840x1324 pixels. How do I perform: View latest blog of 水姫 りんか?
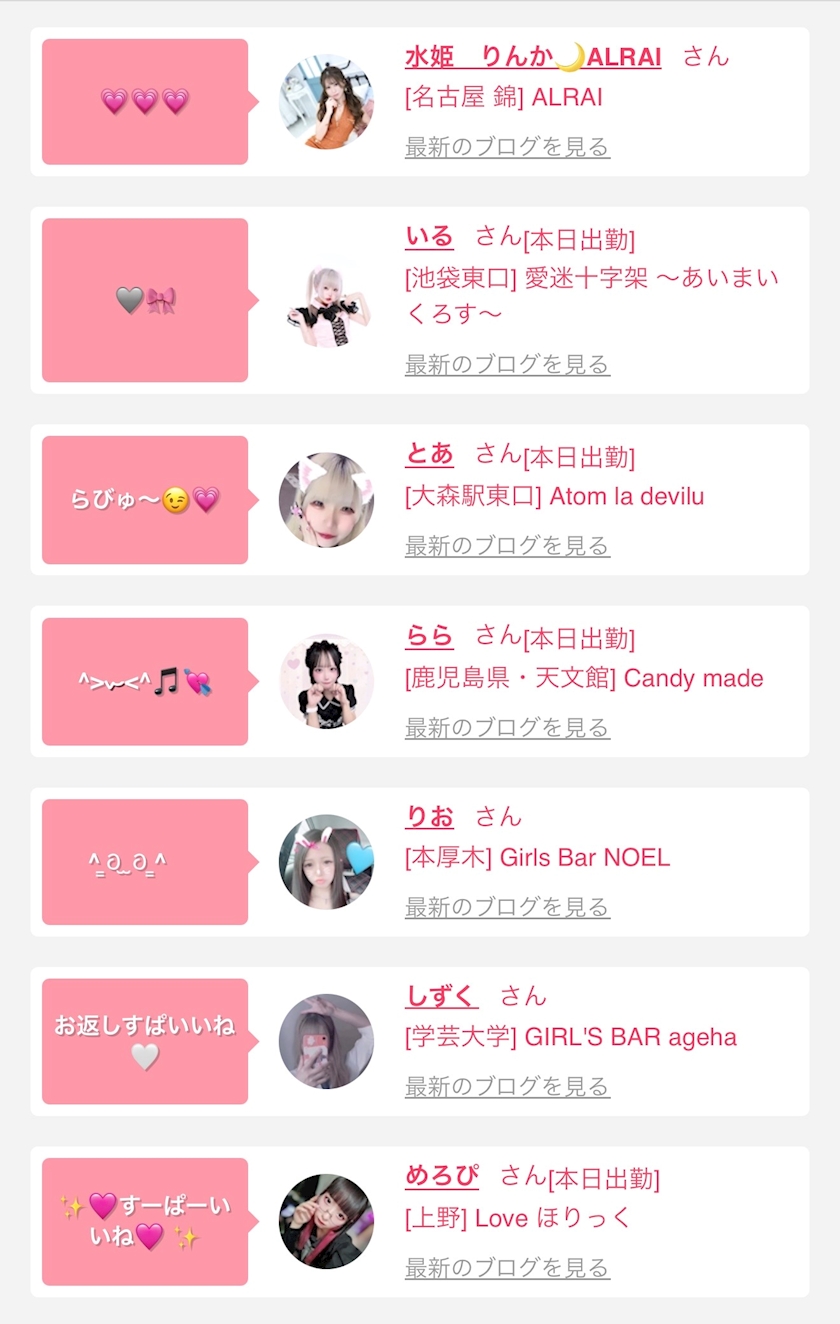point(507,147)
